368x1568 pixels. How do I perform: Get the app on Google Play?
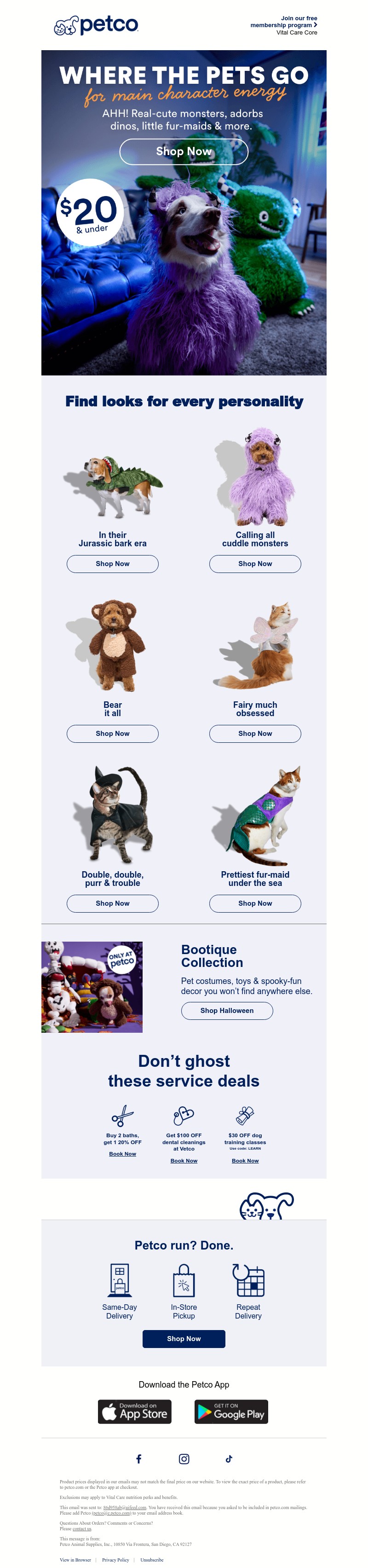coord(231,1412)
